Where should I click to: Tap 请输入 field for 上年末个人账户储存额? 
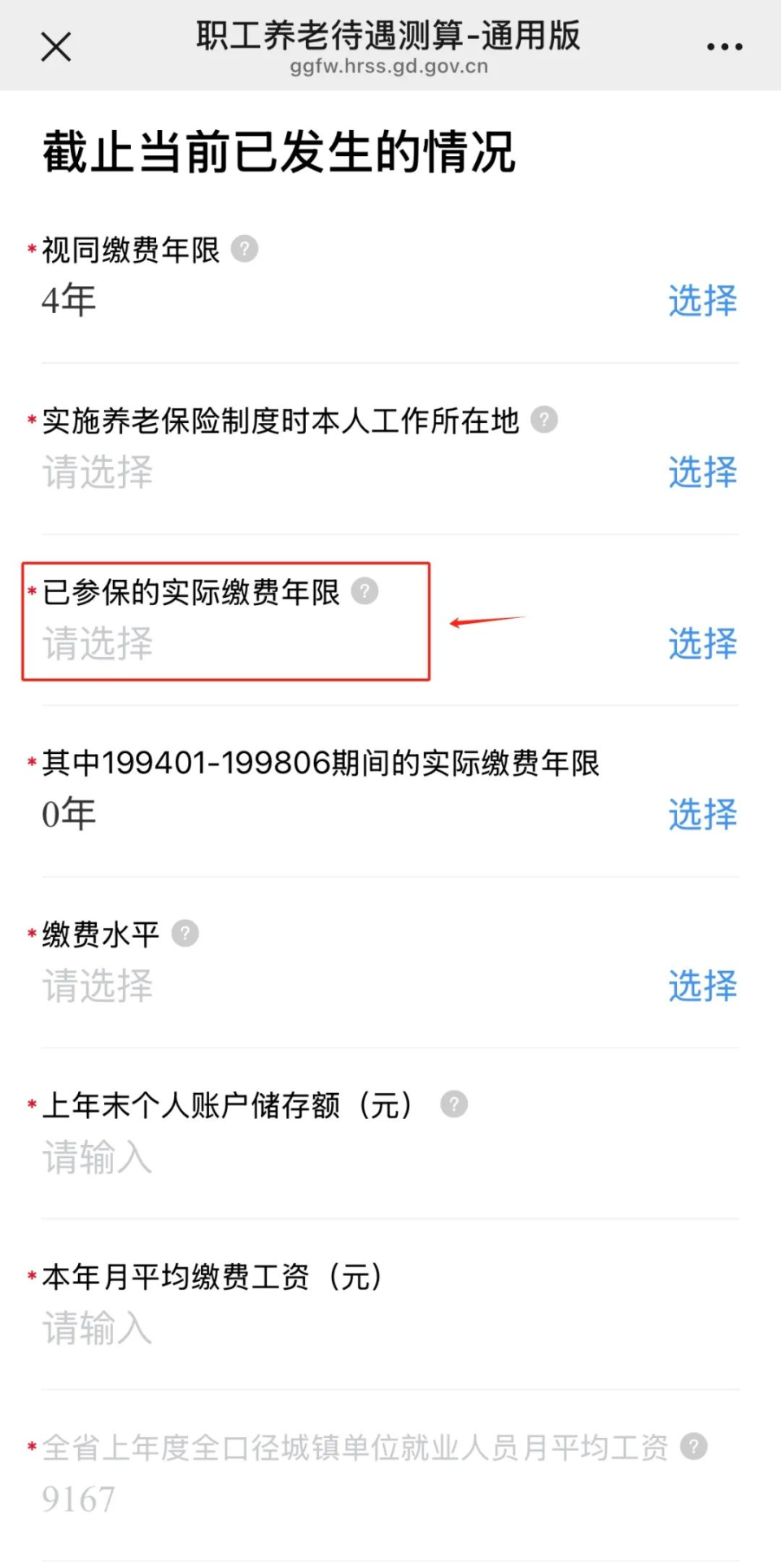tap(96, 1157)
